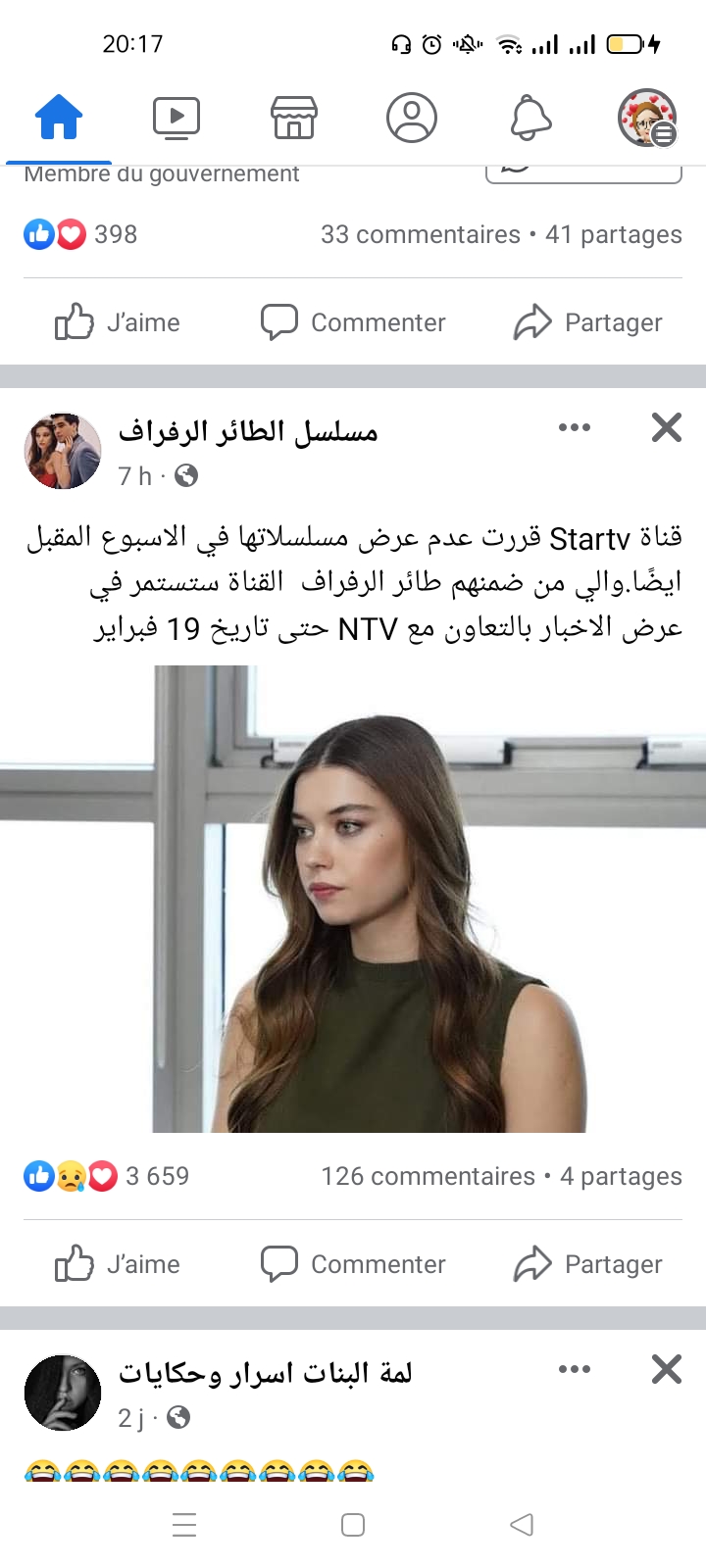Open the profile shortcuts section
This screenshot has height=1568, width=706.
[411, 116]
